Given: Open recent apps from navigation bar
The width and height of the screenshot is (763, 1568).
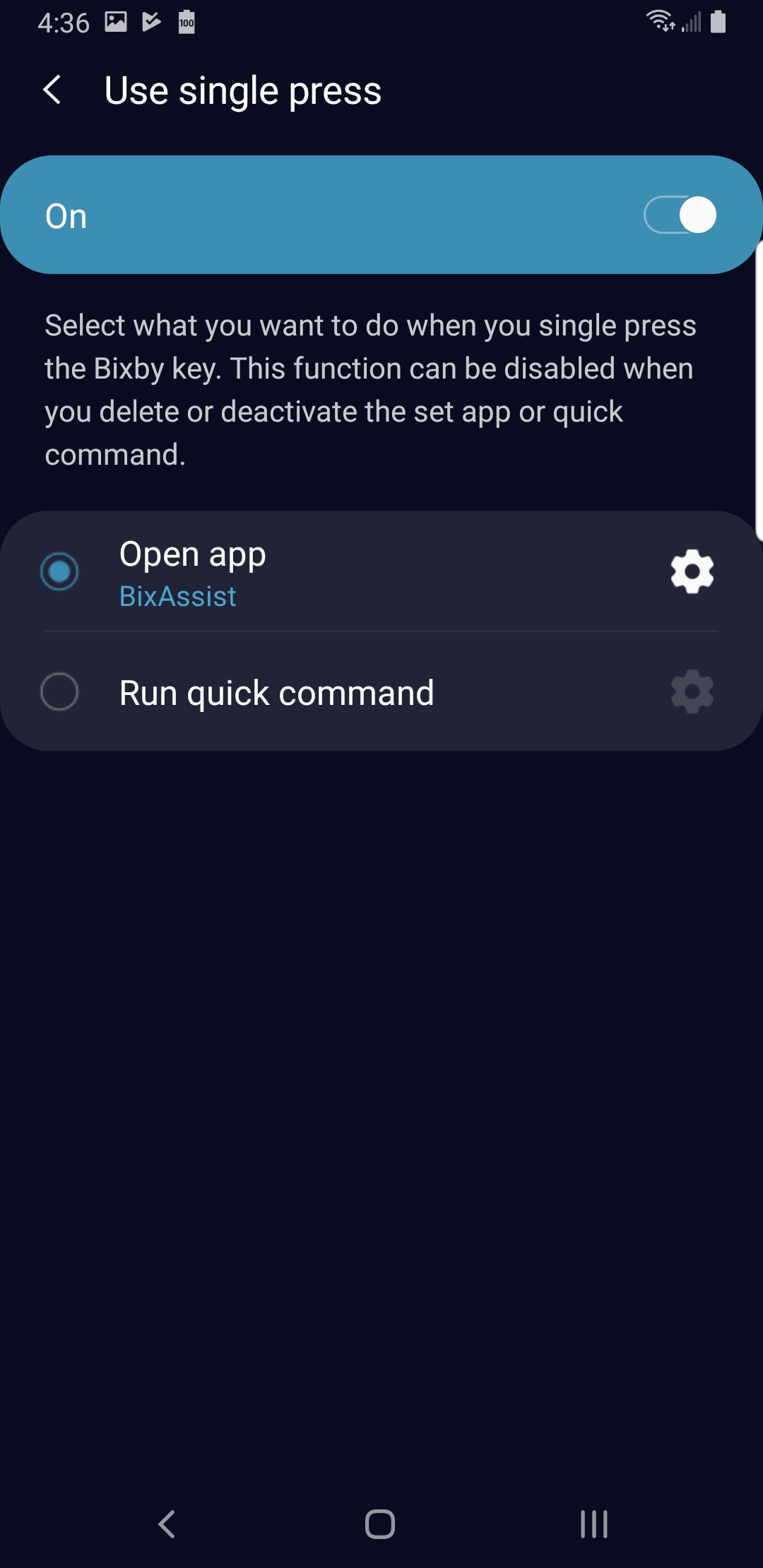Looking at the screenshot, I should pyautogui.click(x=593, y=1524).
